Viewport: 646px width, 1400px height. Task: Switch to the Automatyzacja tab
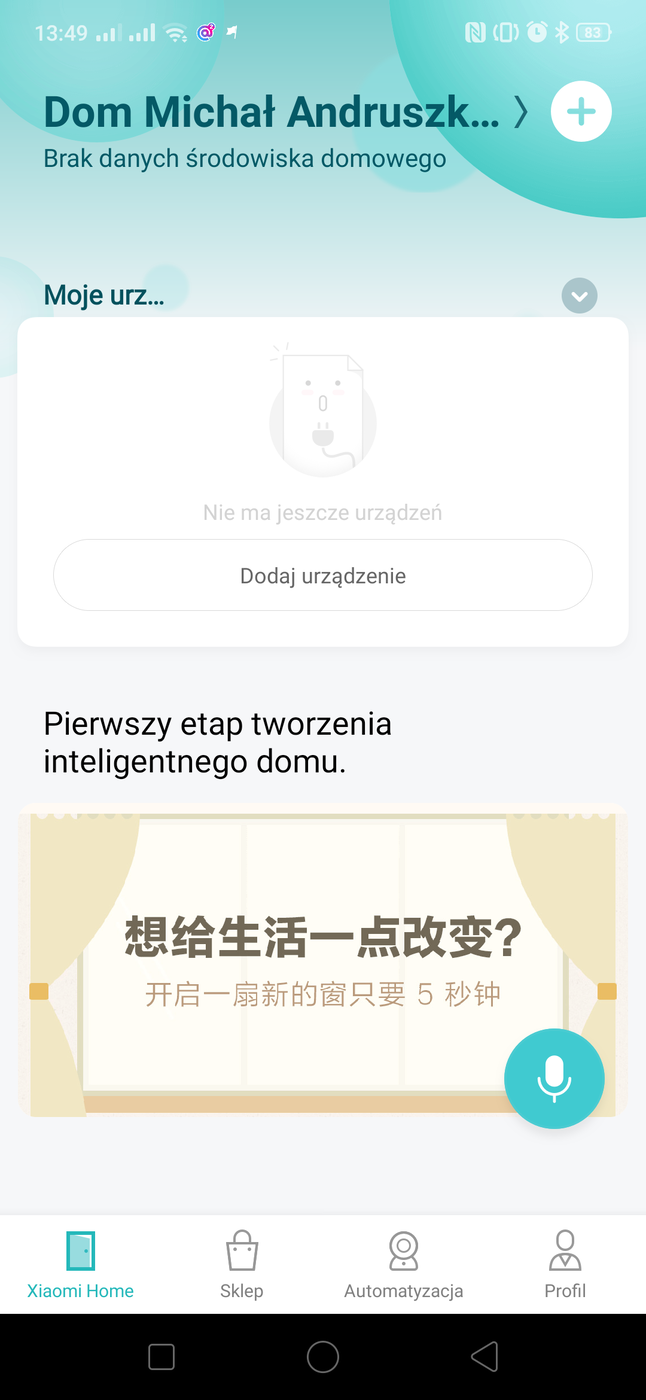[x=404, y=1265]
